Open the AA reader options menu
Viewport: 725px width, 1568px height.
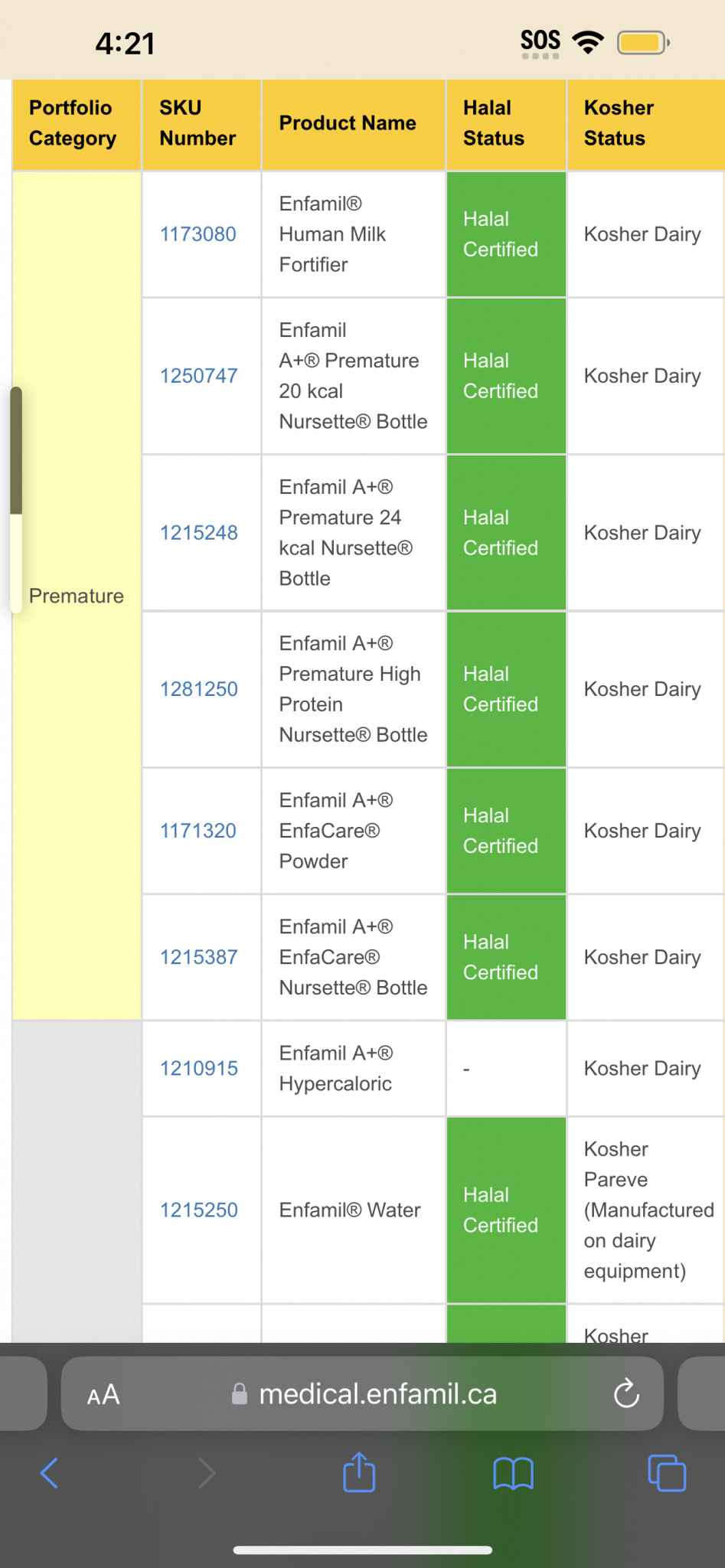coord(103,1395)
